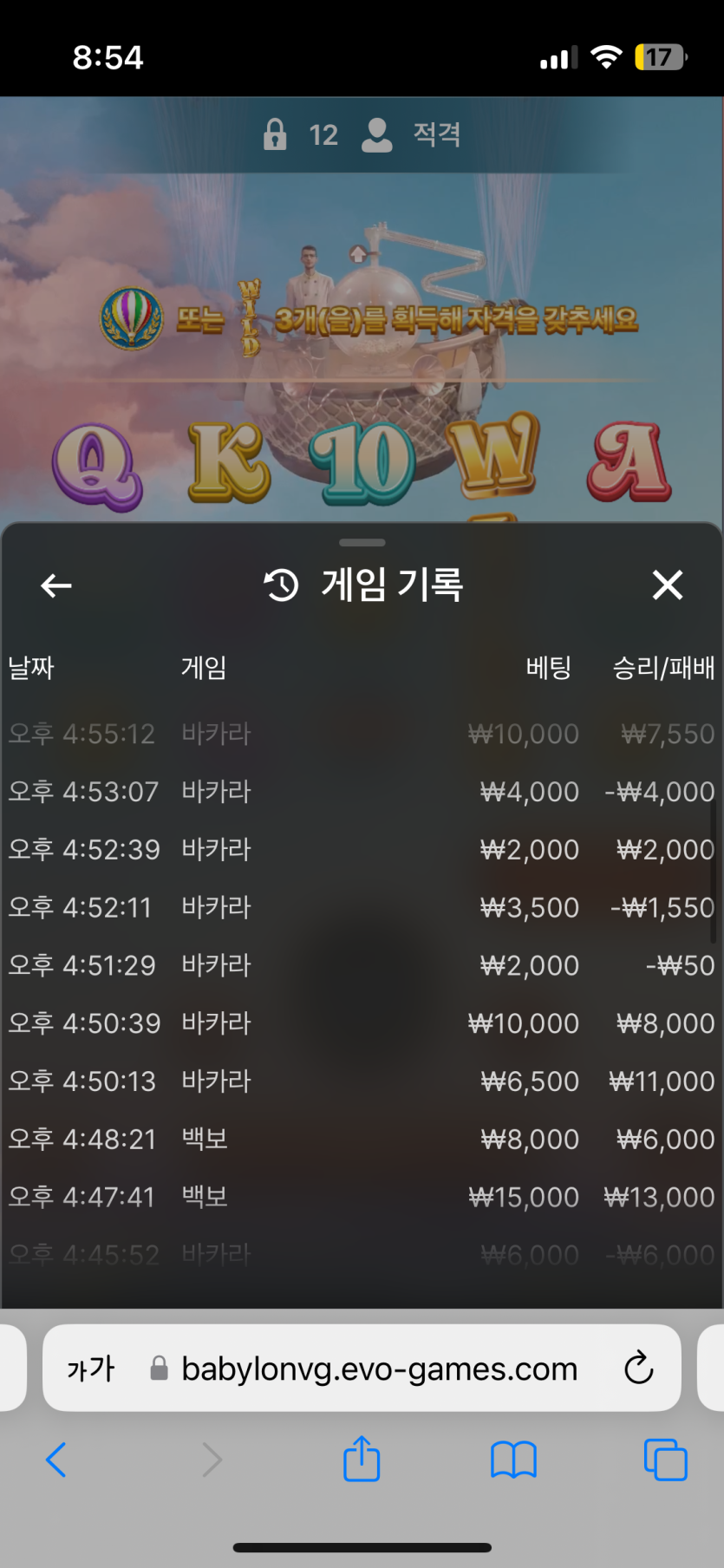
Task: Go back from the 게임 기록 panel
Action: [x=56, y=586]
